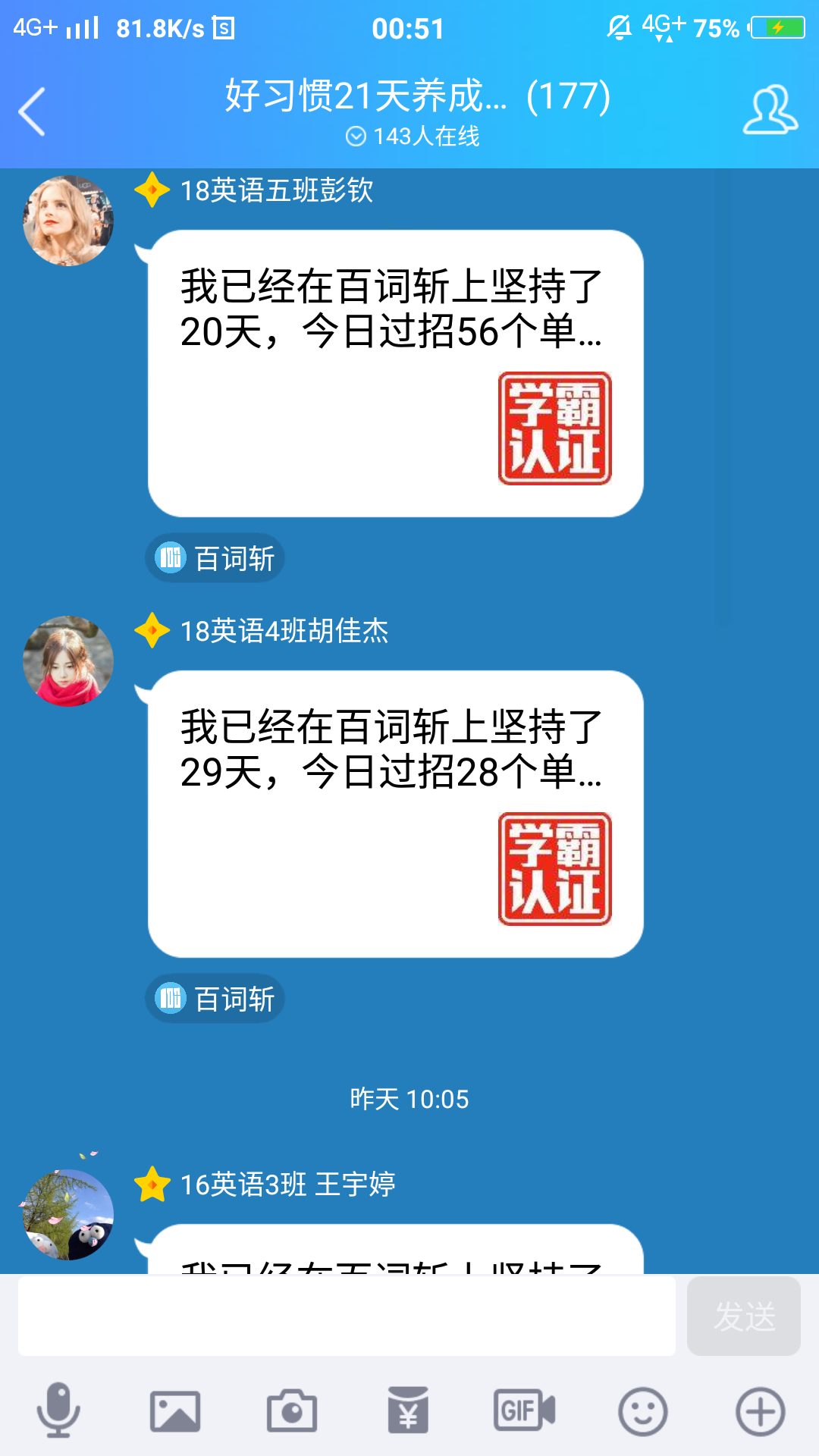Screen dimensions: 819x1456
Task: Tap the 发送 send button
Action: (743, 1316)
